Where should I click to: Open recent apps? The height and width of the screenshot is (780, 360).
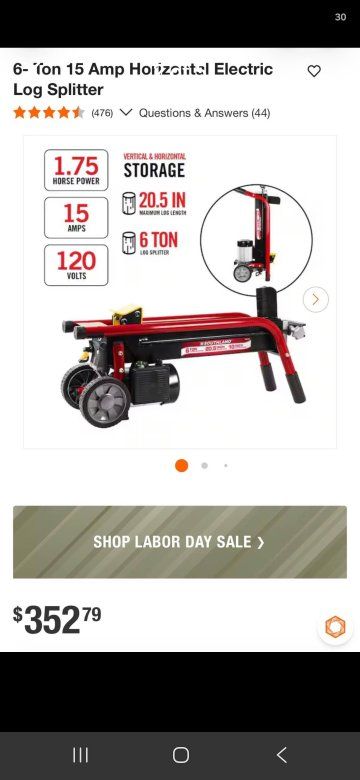(80, 755)
